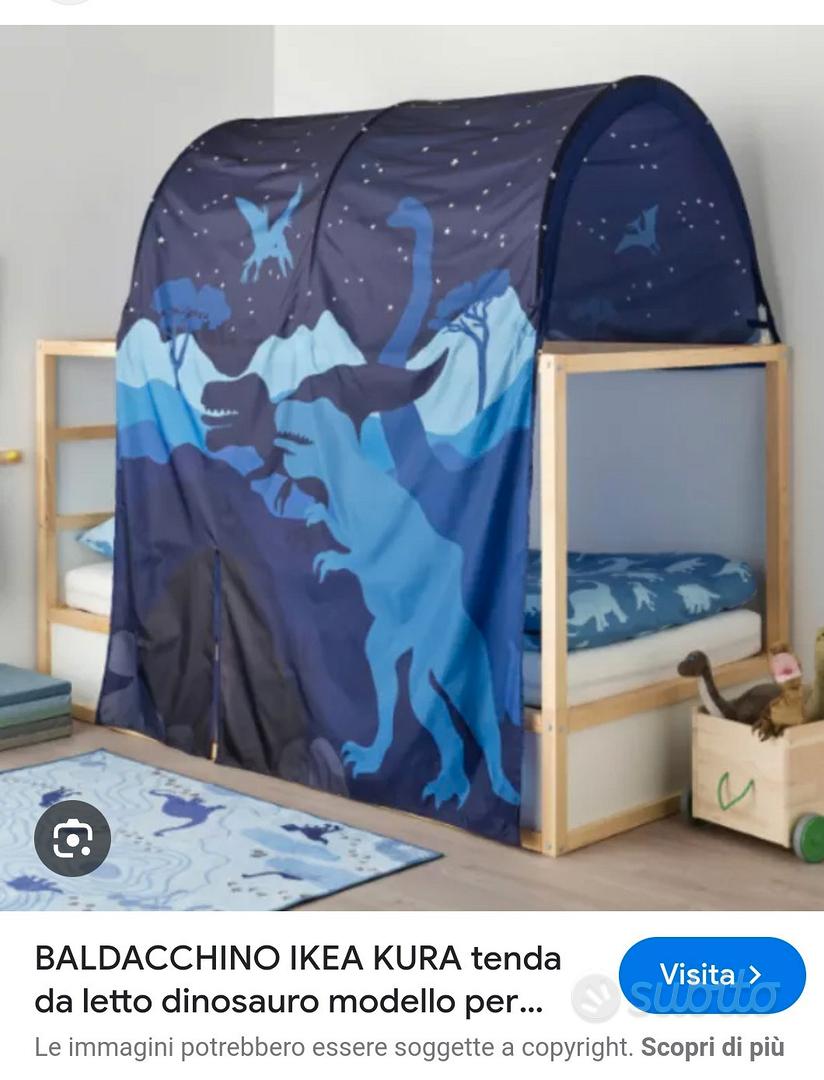
Task: Click the copyright disclaimer text
Action: click(330, 1044)
